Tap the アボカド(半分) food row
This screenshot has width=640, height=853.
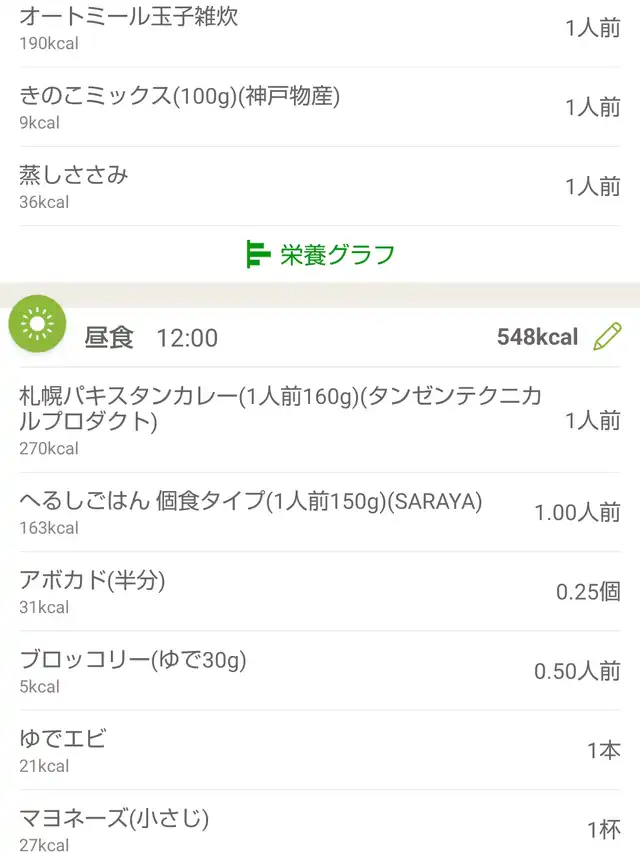(320, 591)
